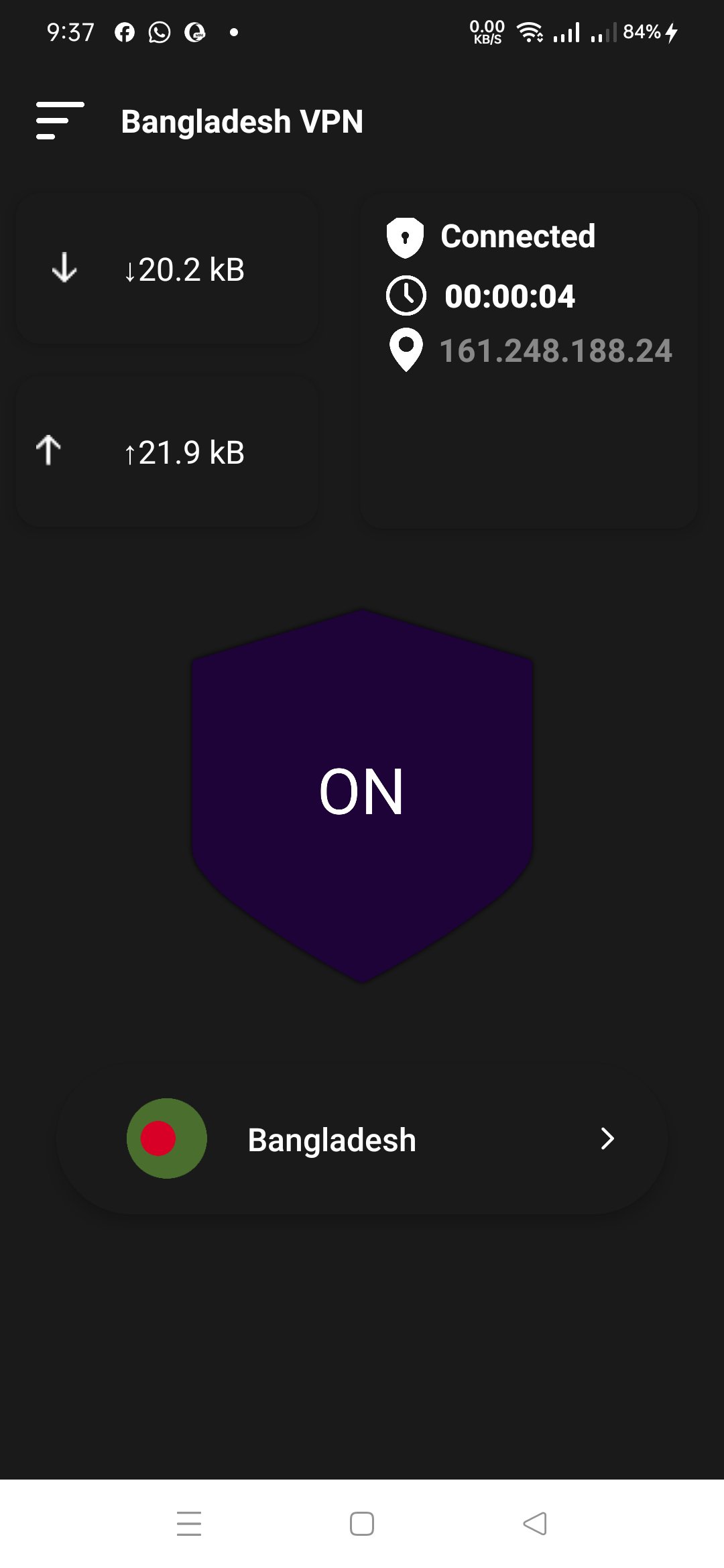Click the shield lock Connected icon
This screenshot has width=724, height=1568.
coord(405,237)
